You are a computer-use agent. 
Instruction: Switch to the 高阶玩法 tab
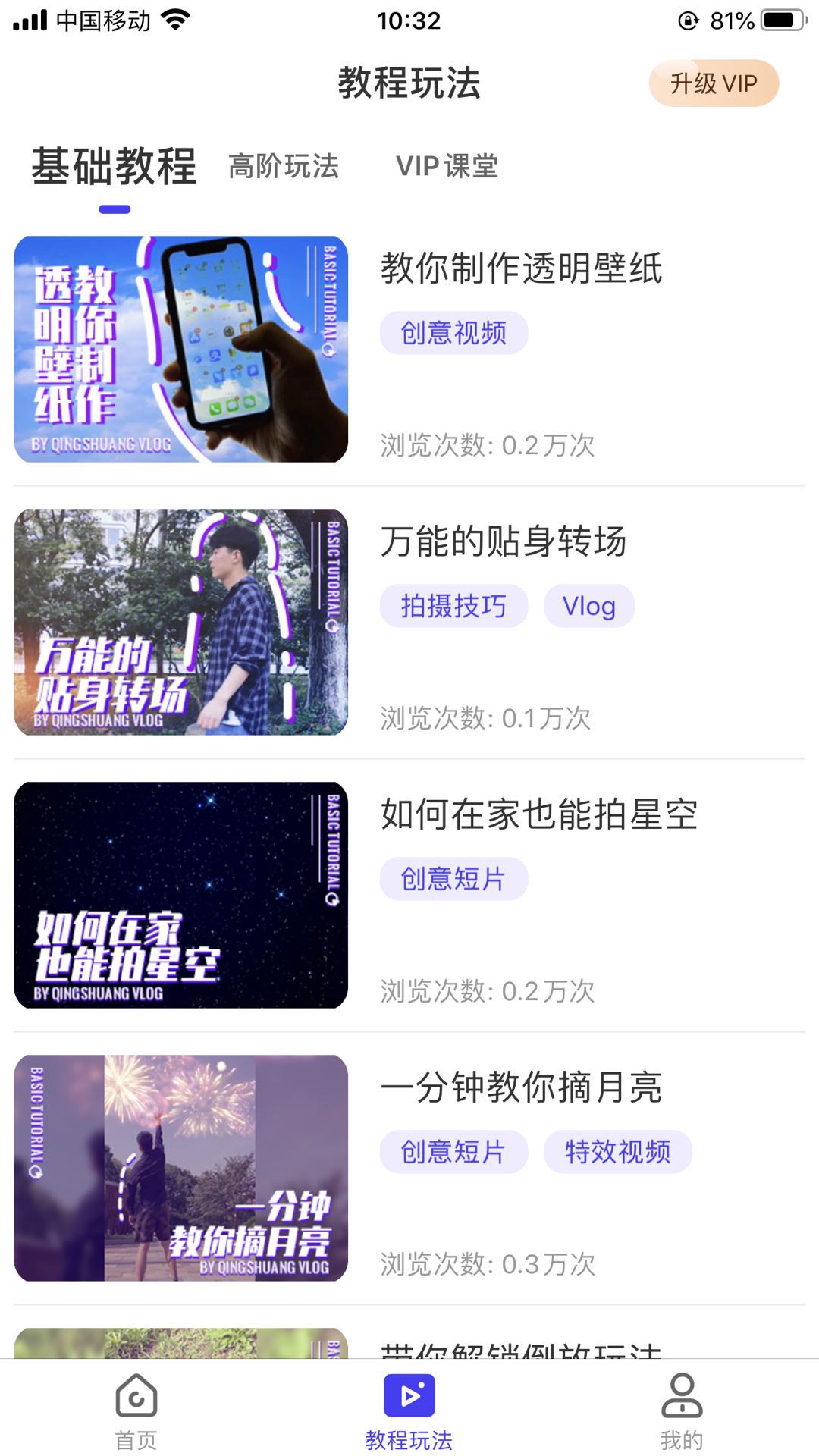[x=284, y=167]
